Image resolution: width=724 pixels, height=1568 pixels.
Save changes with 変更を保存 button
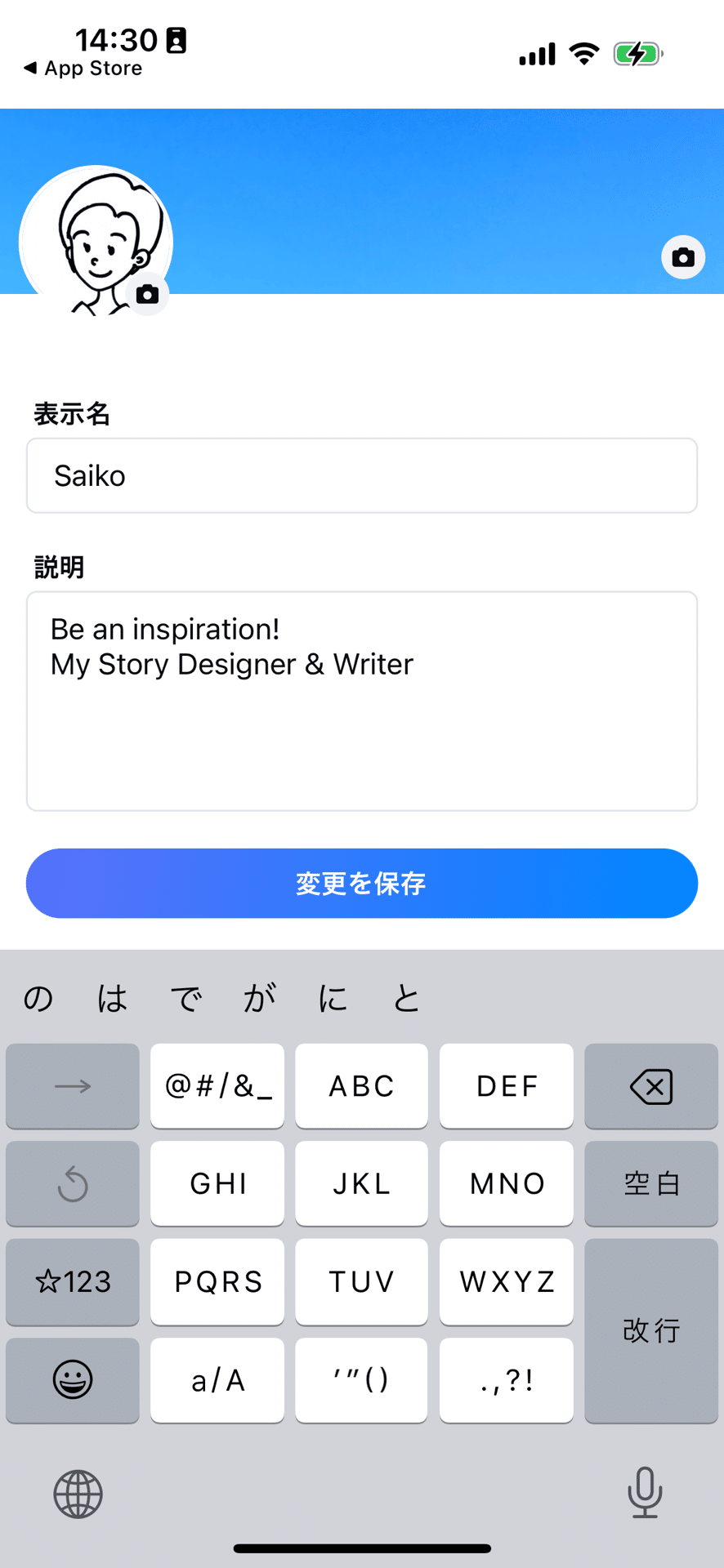click(x=362, y=883)
